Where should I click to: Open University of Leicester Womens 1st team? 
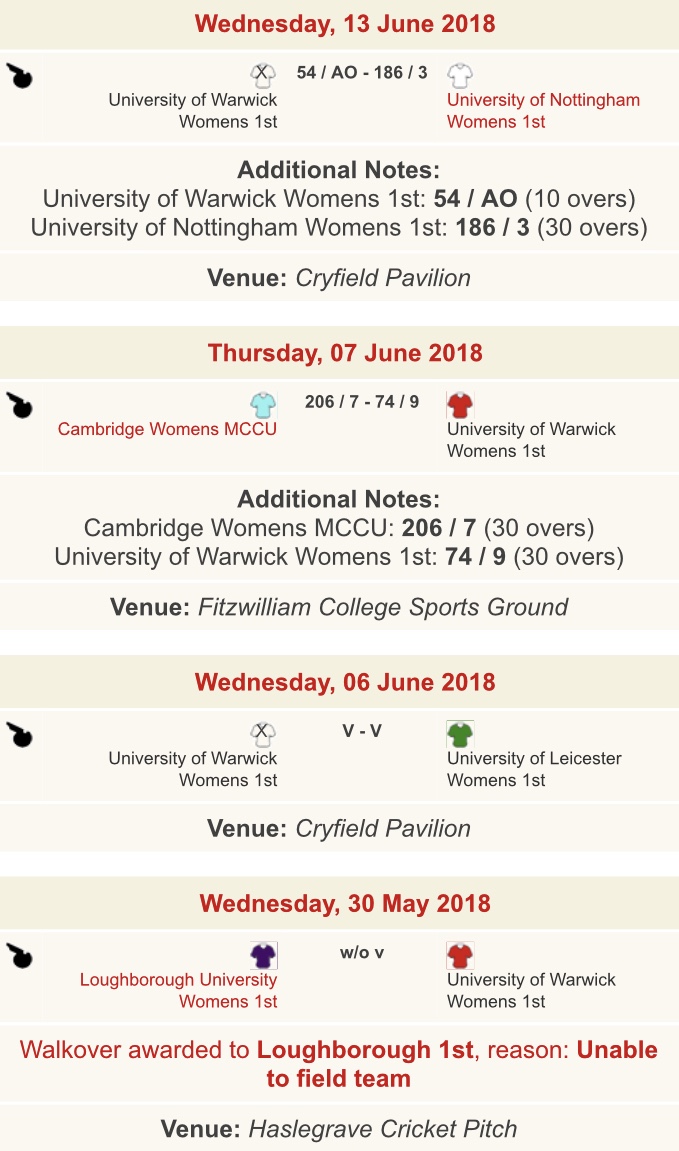coord(533,769)
